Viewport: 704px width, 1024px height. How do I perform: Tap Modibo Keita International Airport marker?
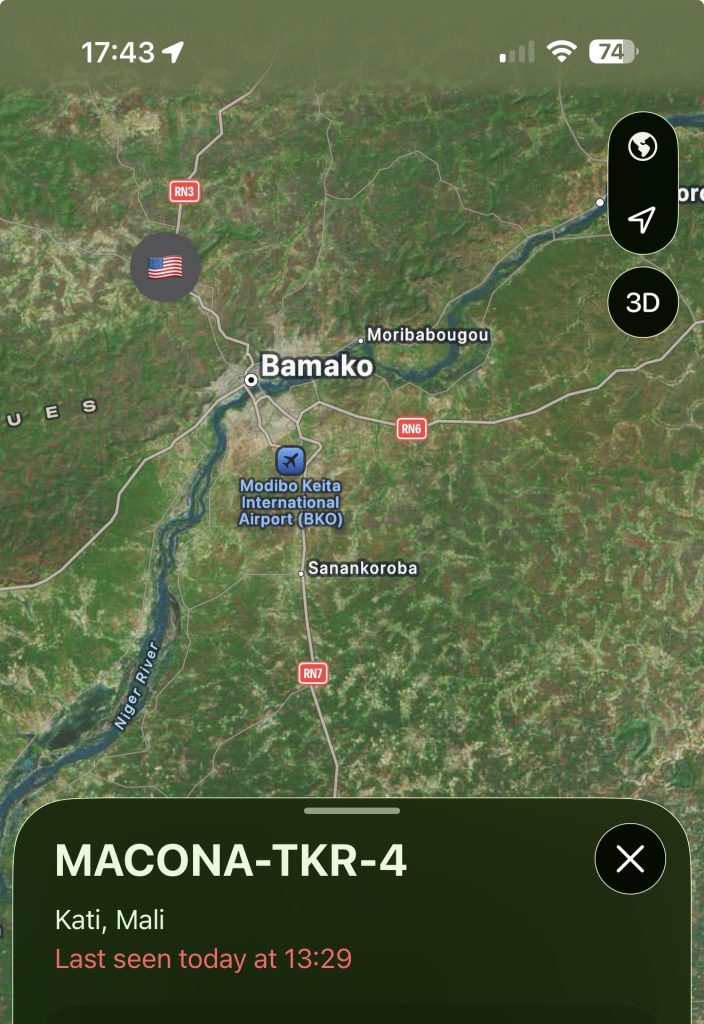(290, 461)
